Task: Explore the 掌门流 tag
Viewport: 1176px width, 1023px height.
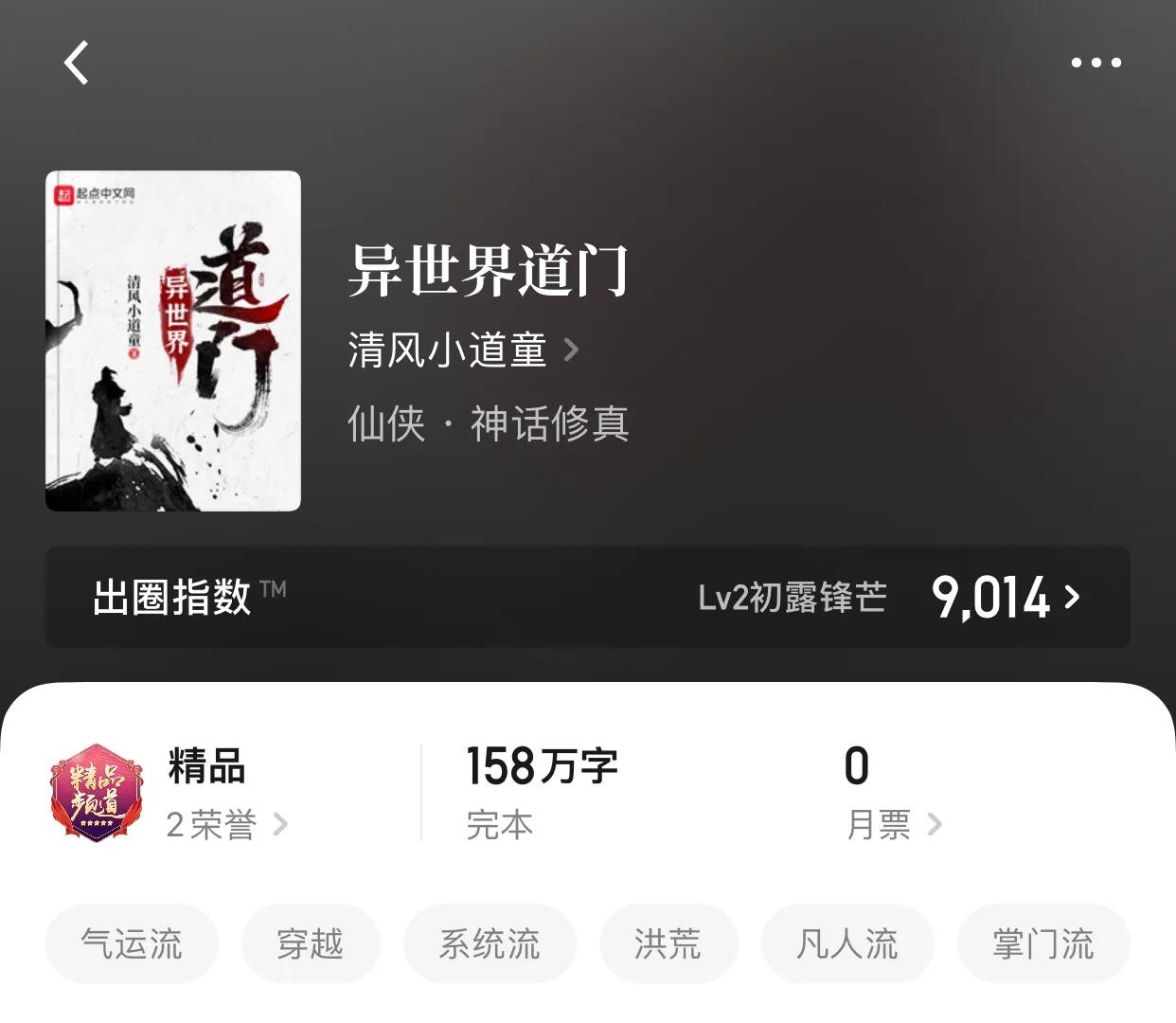Action: 1042,943
